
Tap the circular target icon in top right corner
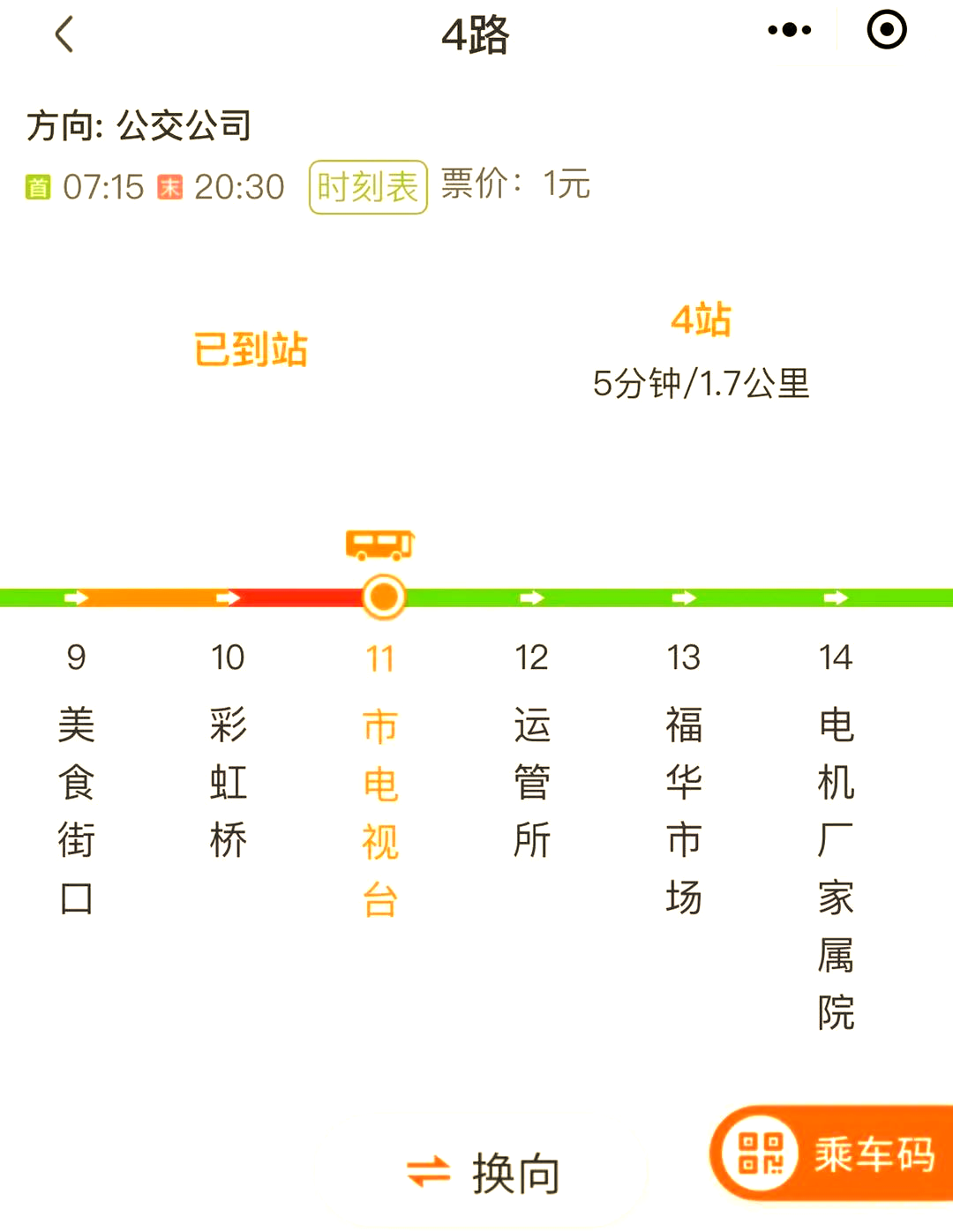click(886, 29)
